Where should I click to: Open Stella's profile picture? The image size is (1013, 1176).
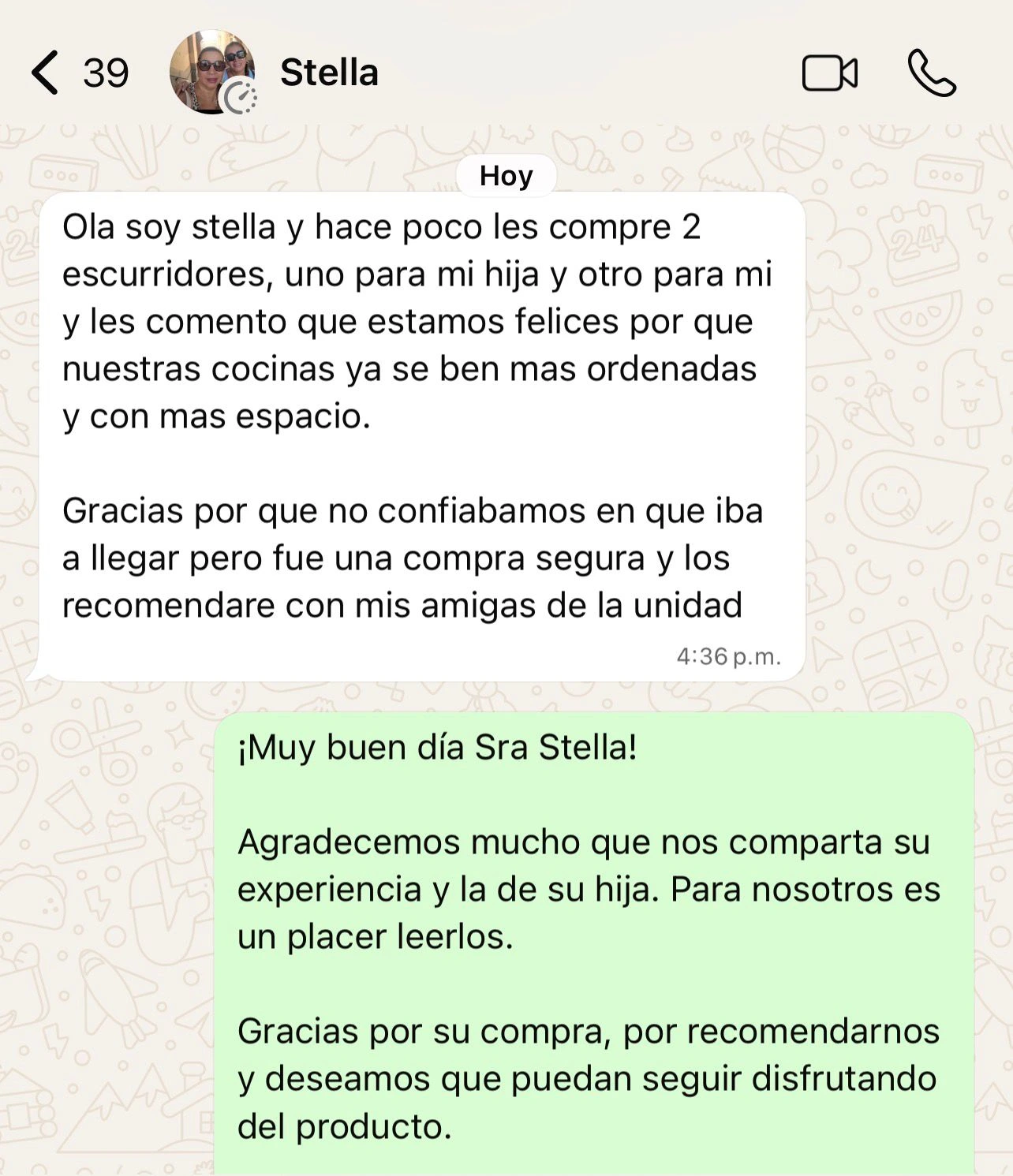pyautogui.click(x=211, y=72)
